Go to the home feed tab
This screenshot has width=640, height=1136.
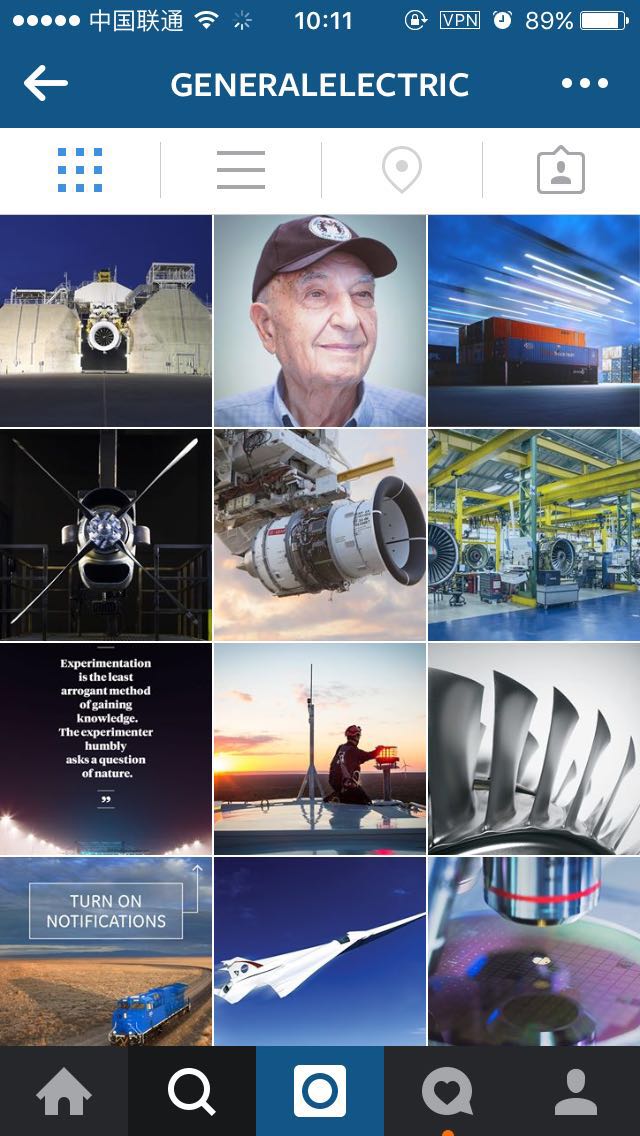64,1091
